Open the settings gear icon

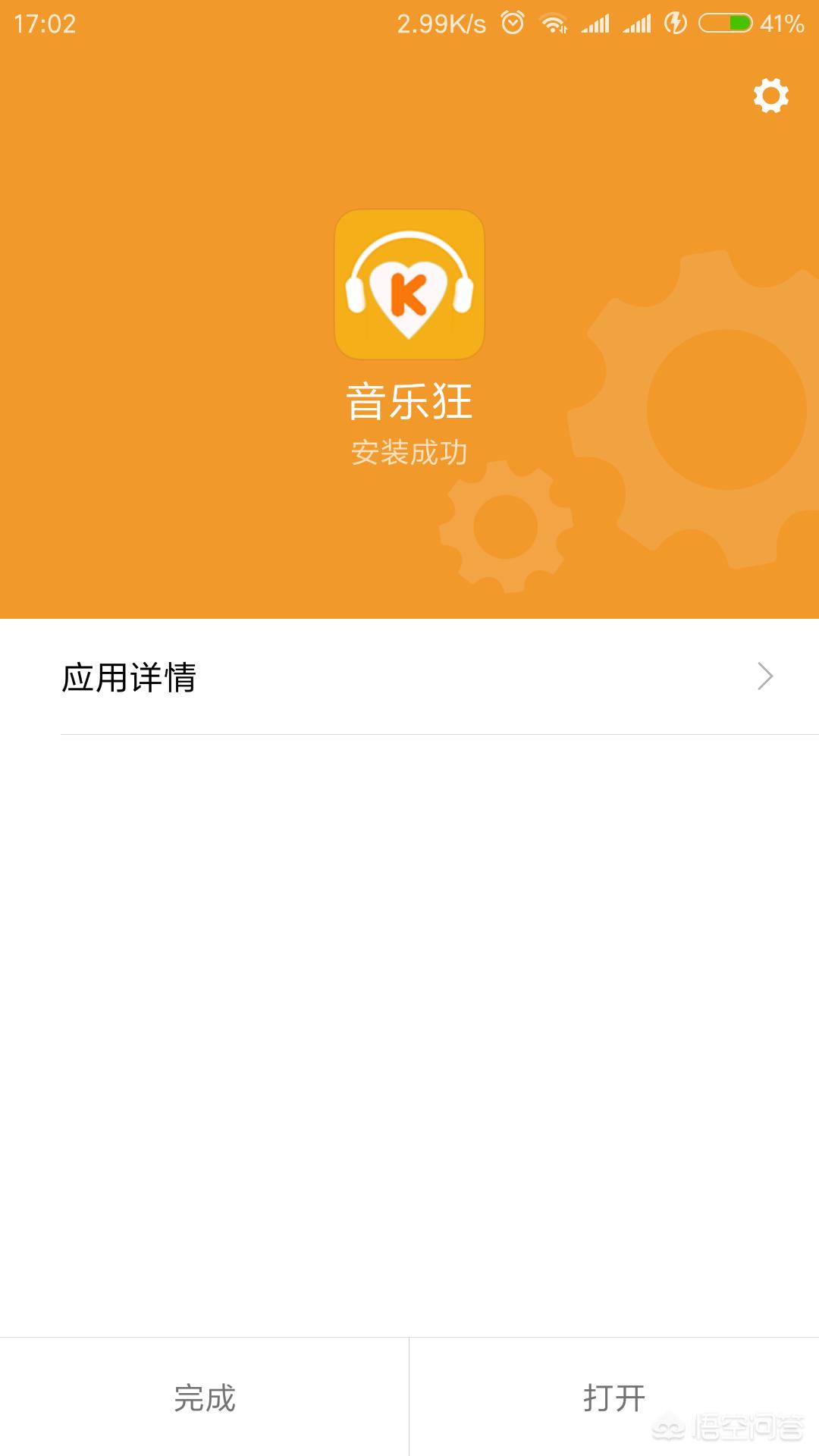(x=770, y=96)
